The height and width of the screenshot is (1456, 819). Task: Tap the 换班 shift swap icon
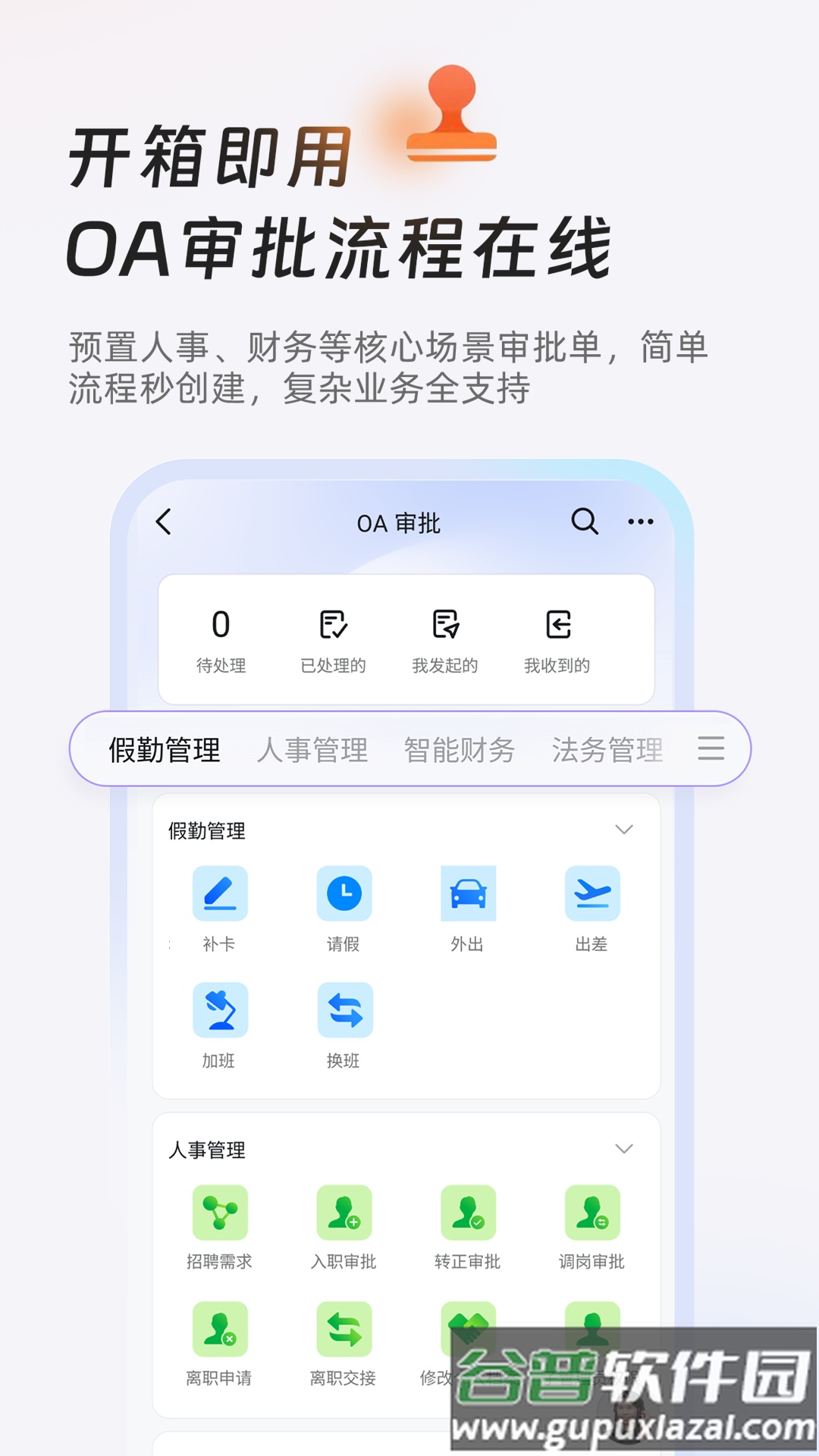pos(344,1011)
